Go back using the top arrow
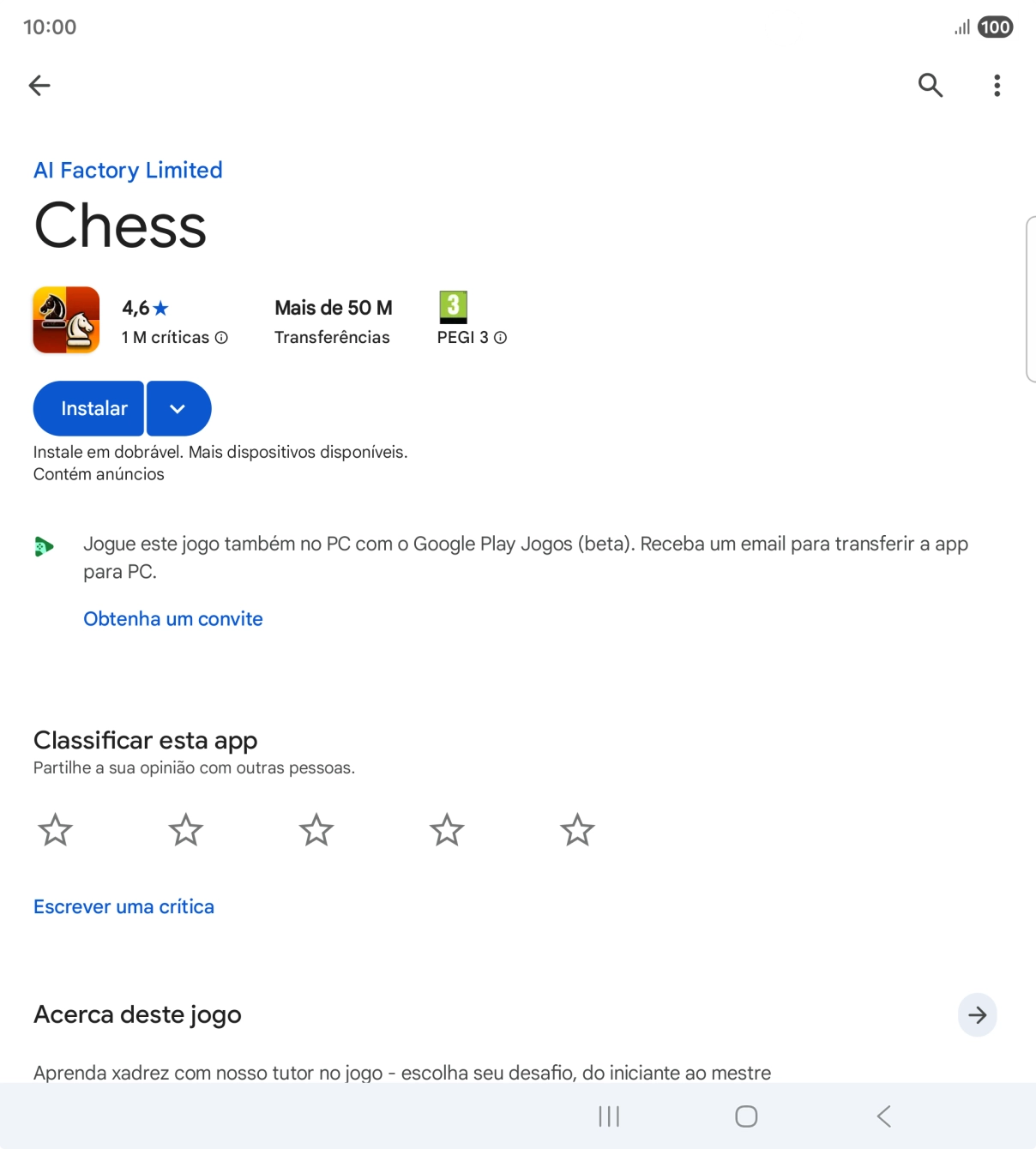 point(39,85)
